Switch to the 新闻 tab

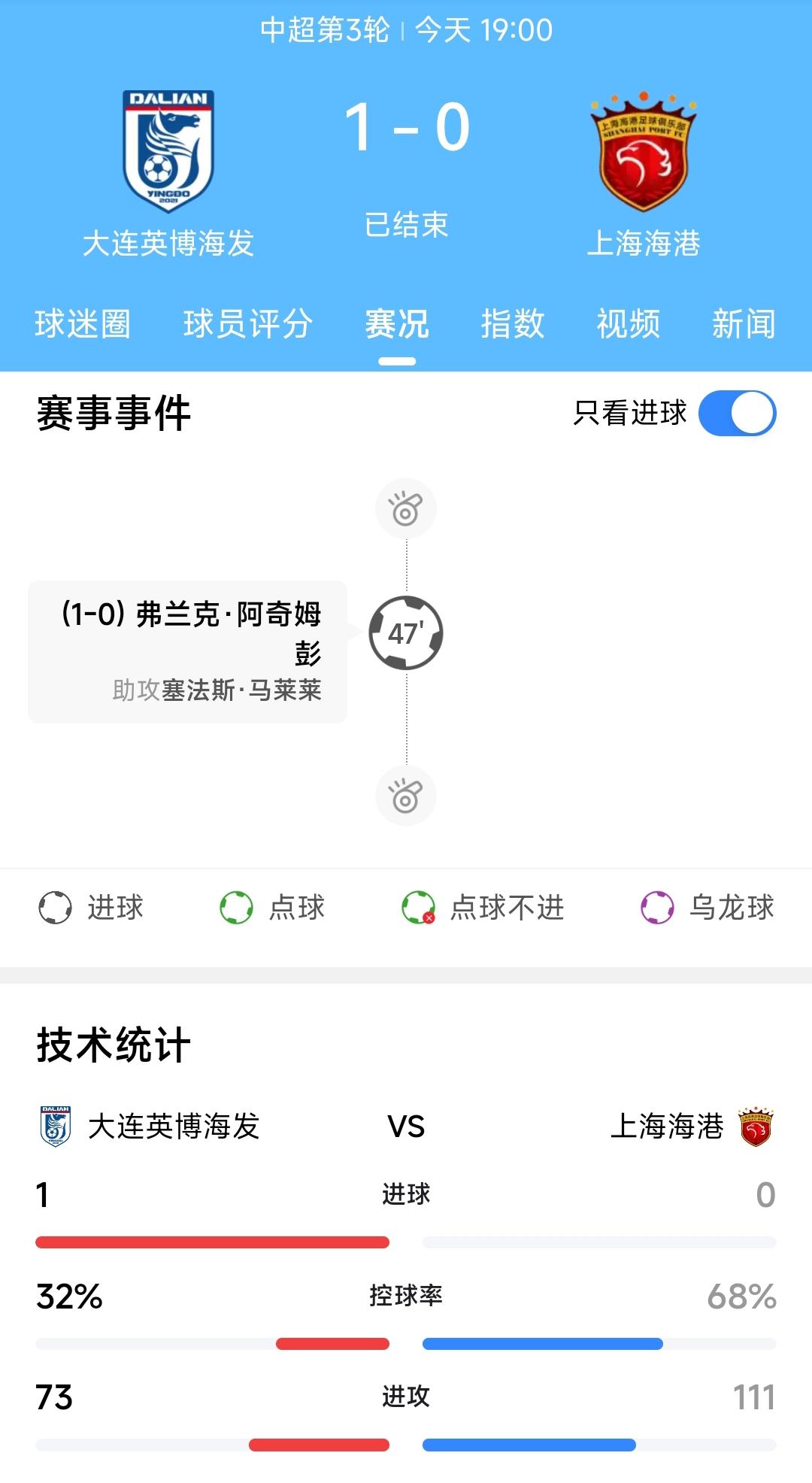click(x=743, y=323)
